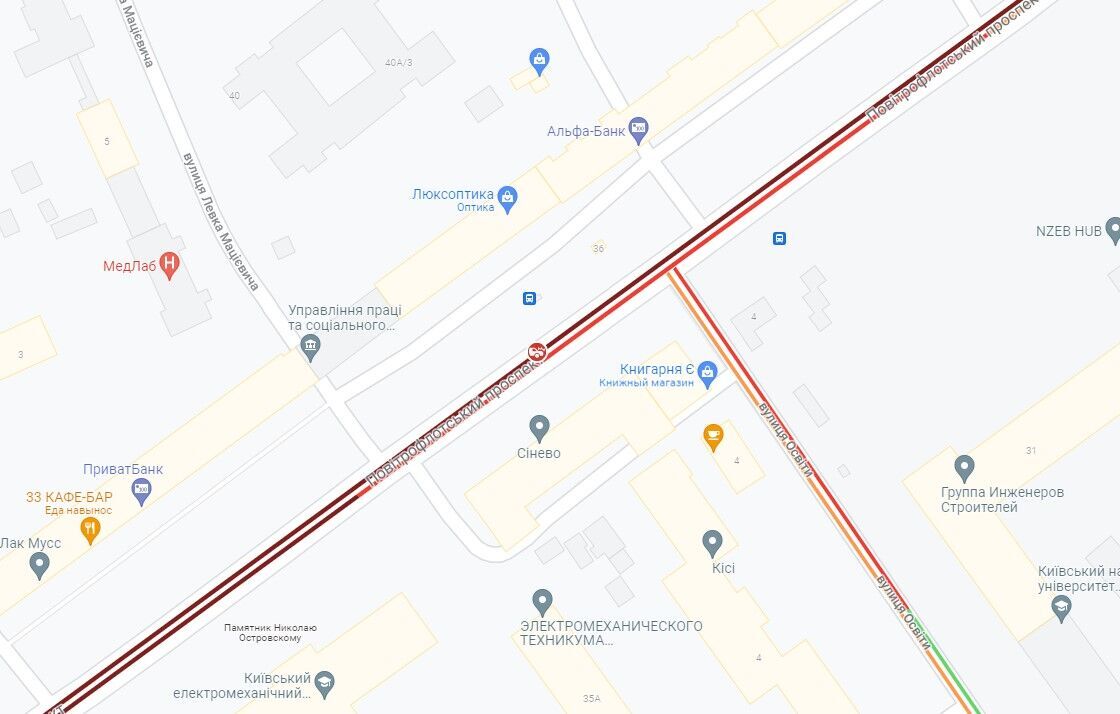Screen dimensions: 1120x714
Task: Select the NZEB HUB marker
Action: coord(1112,231)
